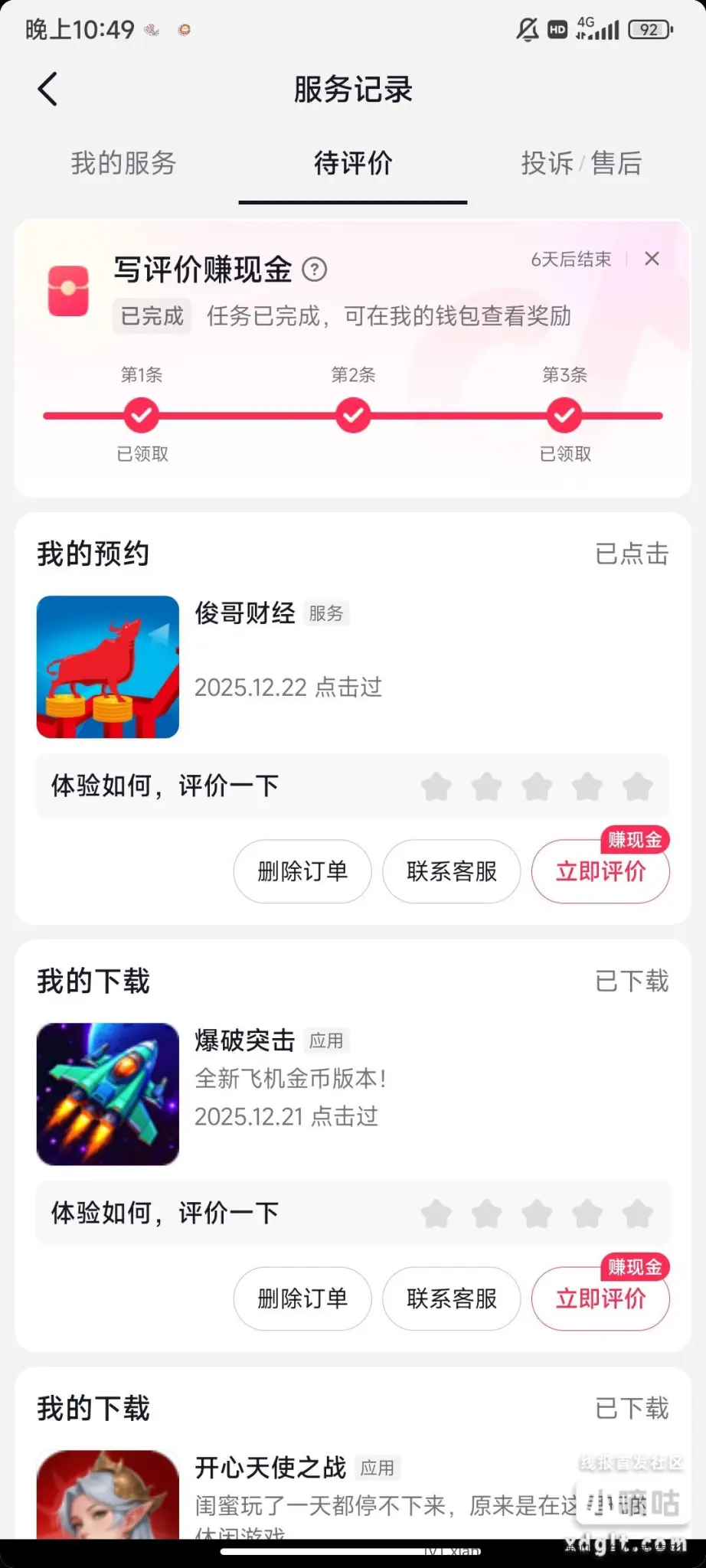Open the 爆破突击 app entry
The height and width of the screenshot is (1568, 706).
244,1040
